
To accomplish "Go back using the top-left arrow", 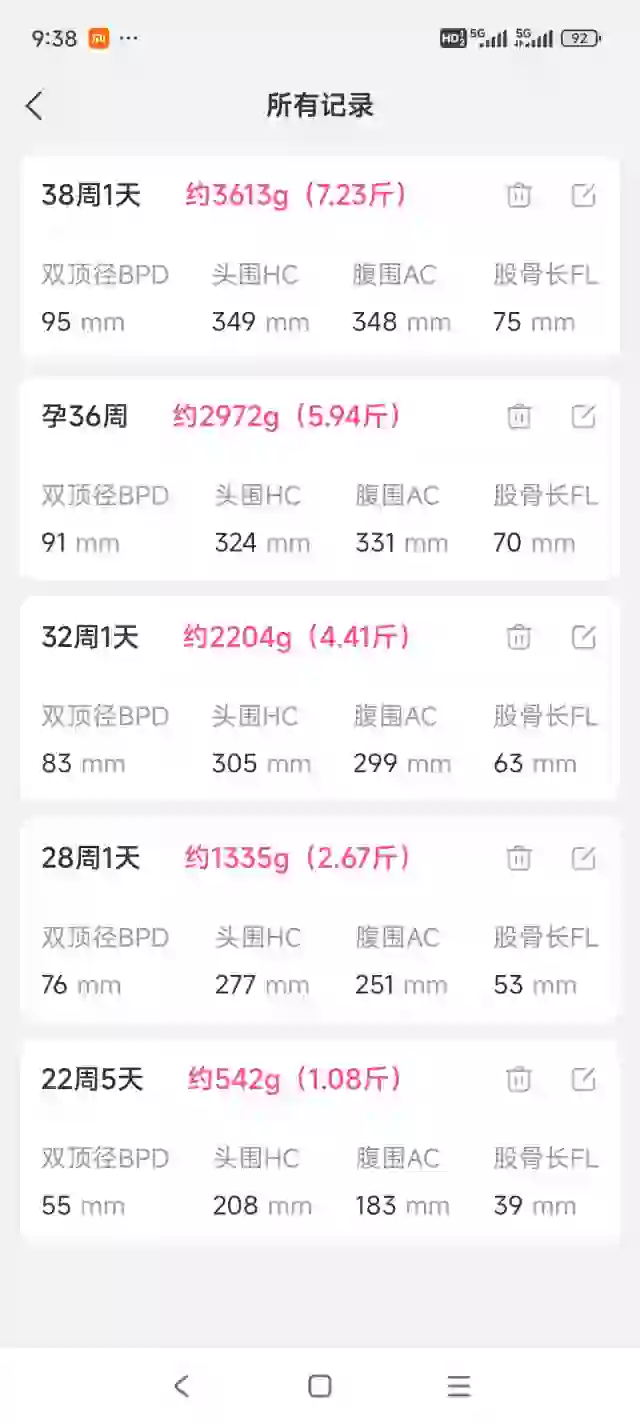I will point(34,105).
